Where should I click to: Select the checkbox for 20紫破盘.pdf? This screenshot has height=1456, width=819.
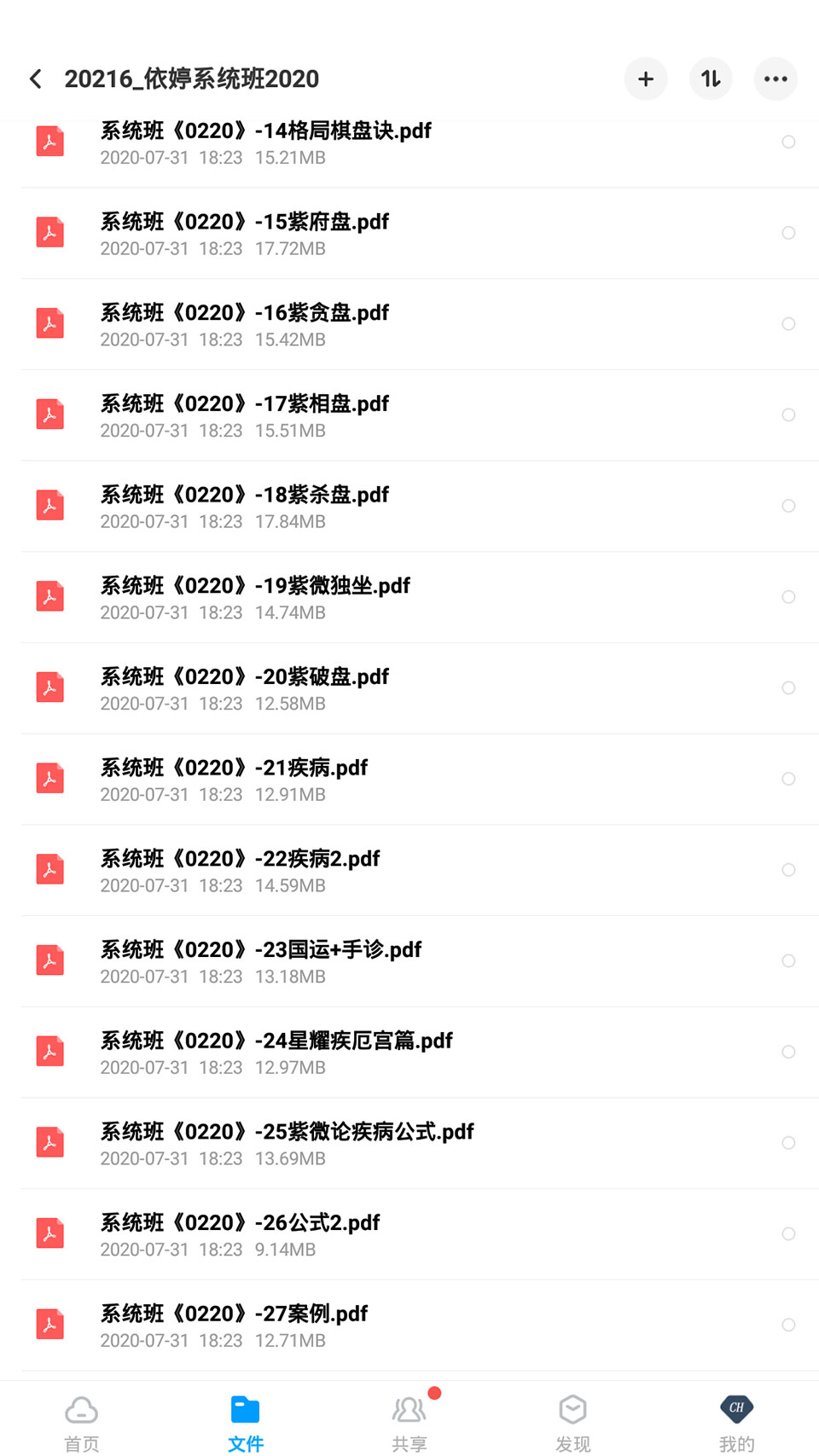(x=788, y=687)
